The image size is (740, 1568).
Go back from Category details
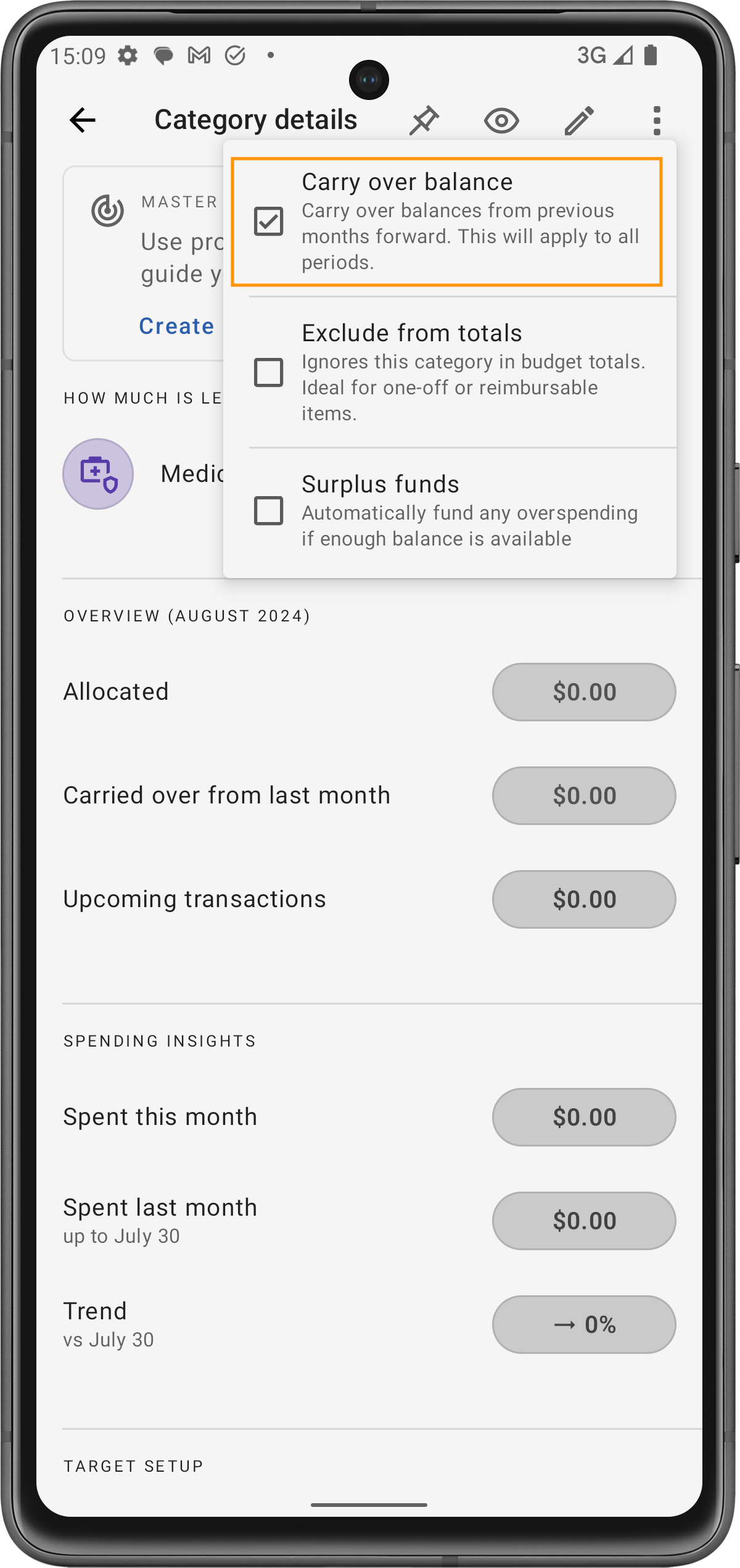pyautogui.click(x=83, y=120)
